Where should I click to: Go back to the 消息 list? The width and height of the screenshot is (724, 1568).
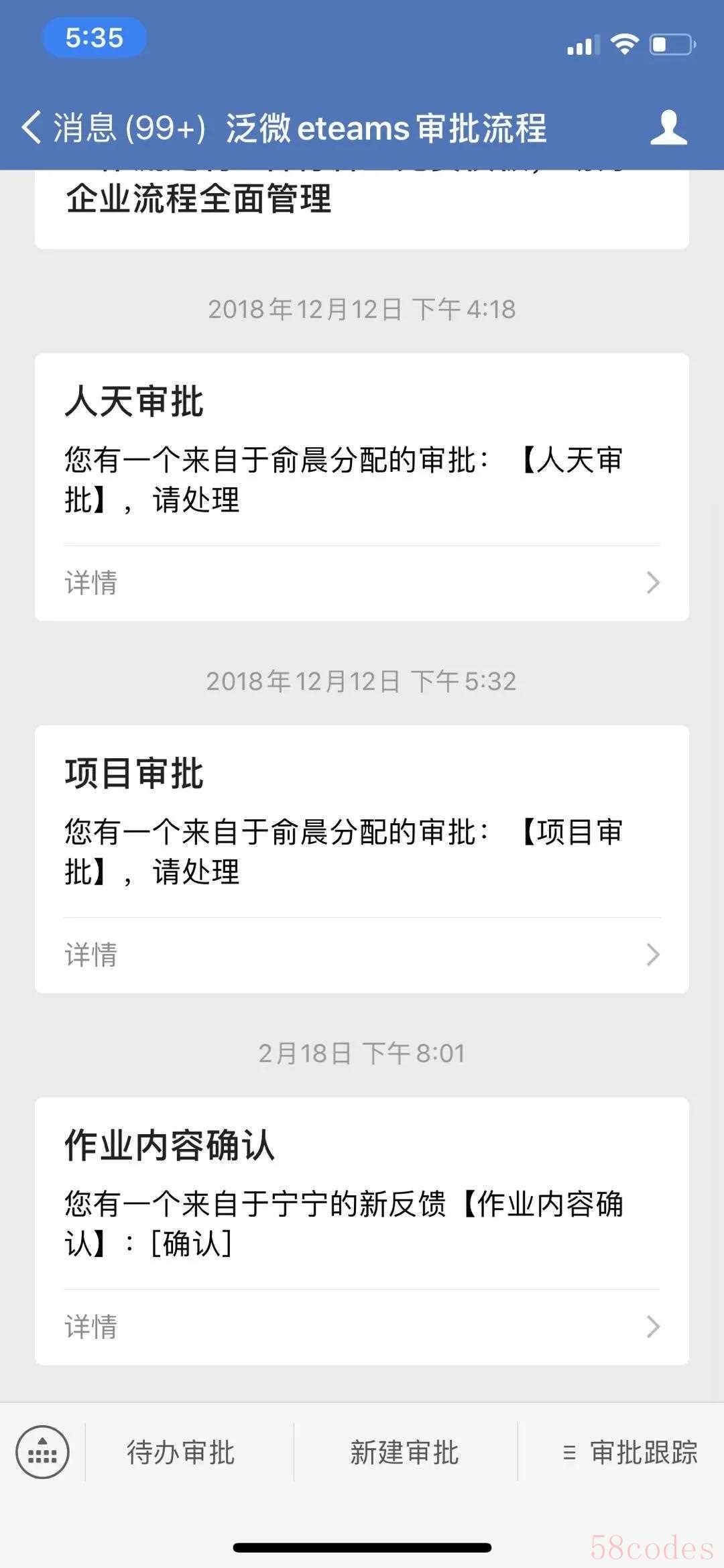point(113,127)
